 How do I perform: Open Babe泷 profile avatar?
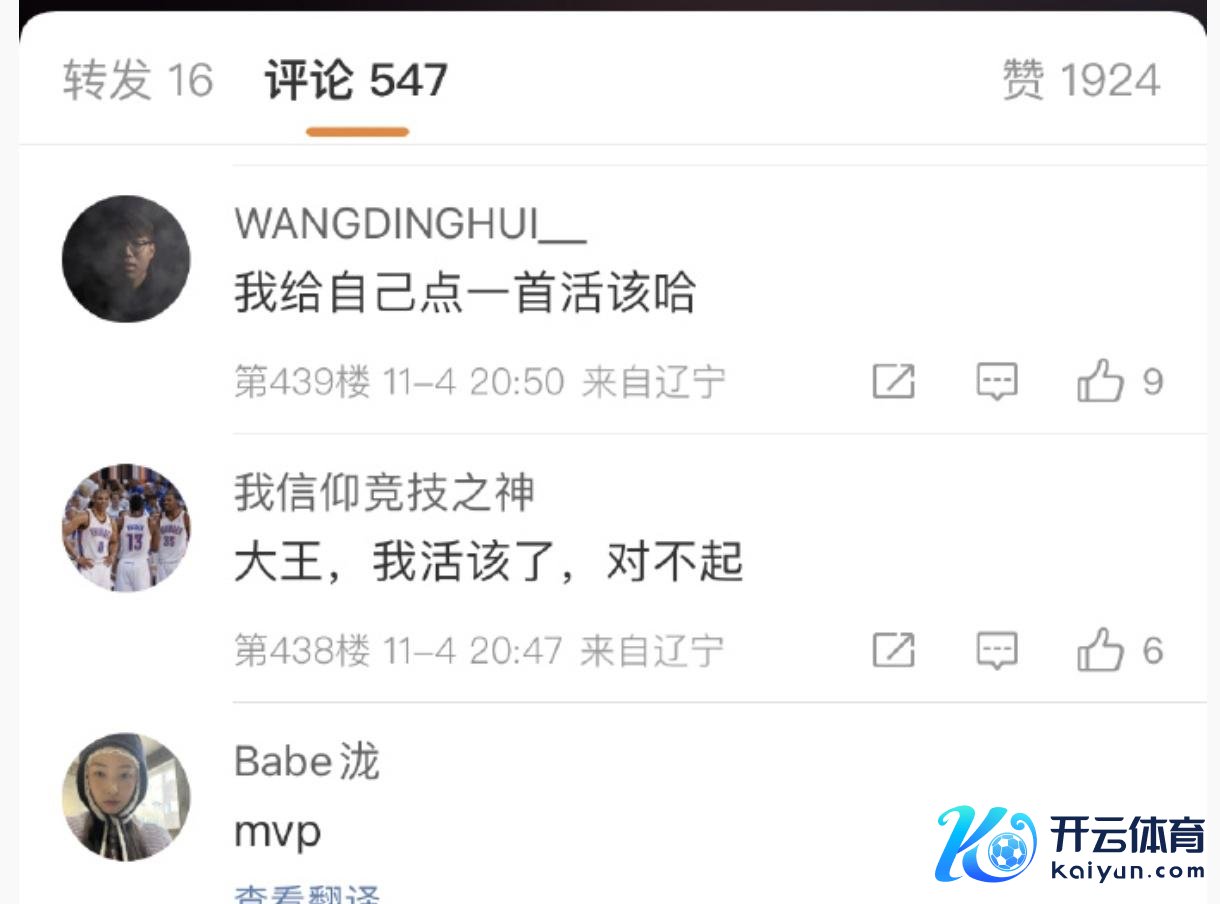[x=126, y=797]
